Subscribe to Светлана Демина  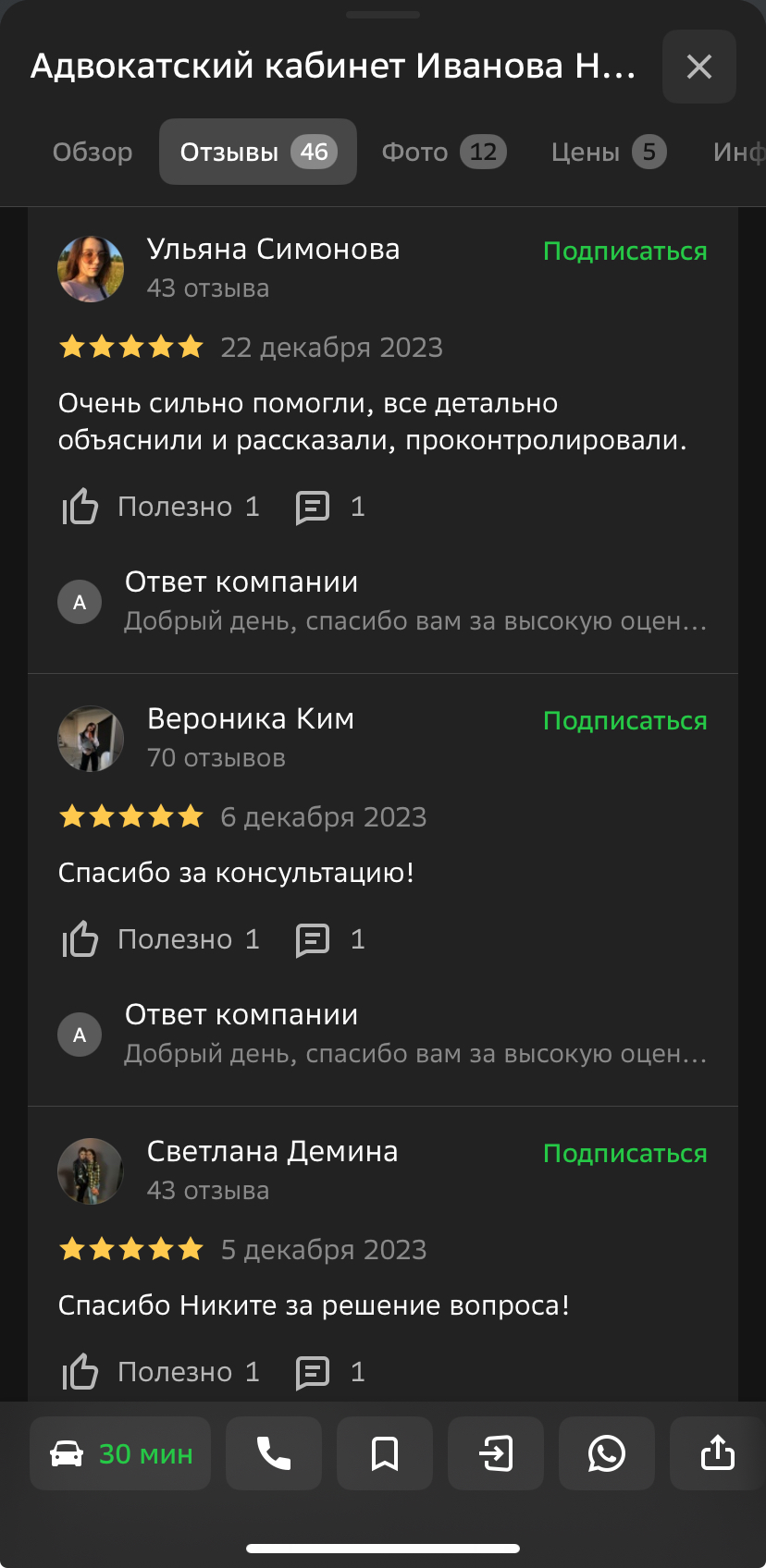[624, 1154]
